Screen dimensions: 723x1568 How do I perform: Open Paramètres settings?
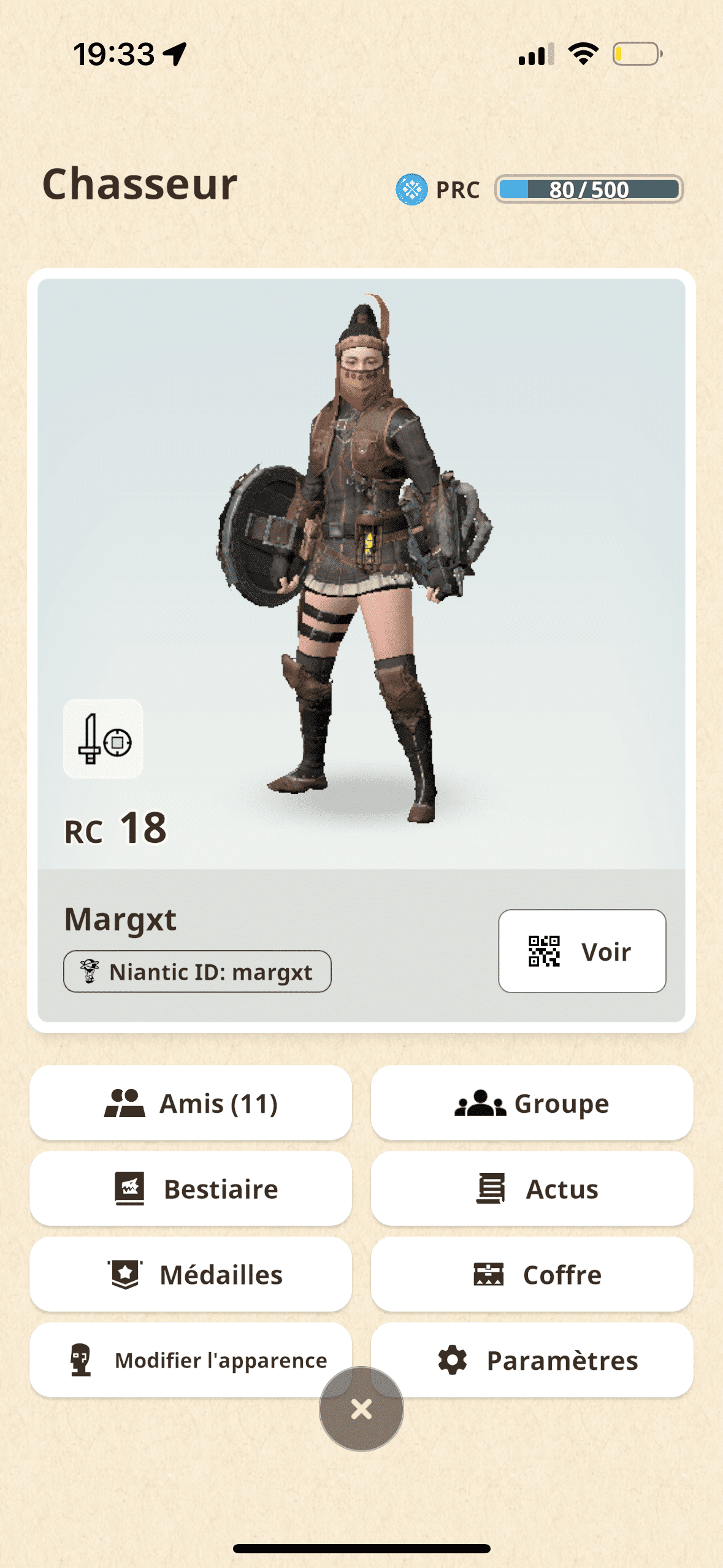tap(532, 1360)
